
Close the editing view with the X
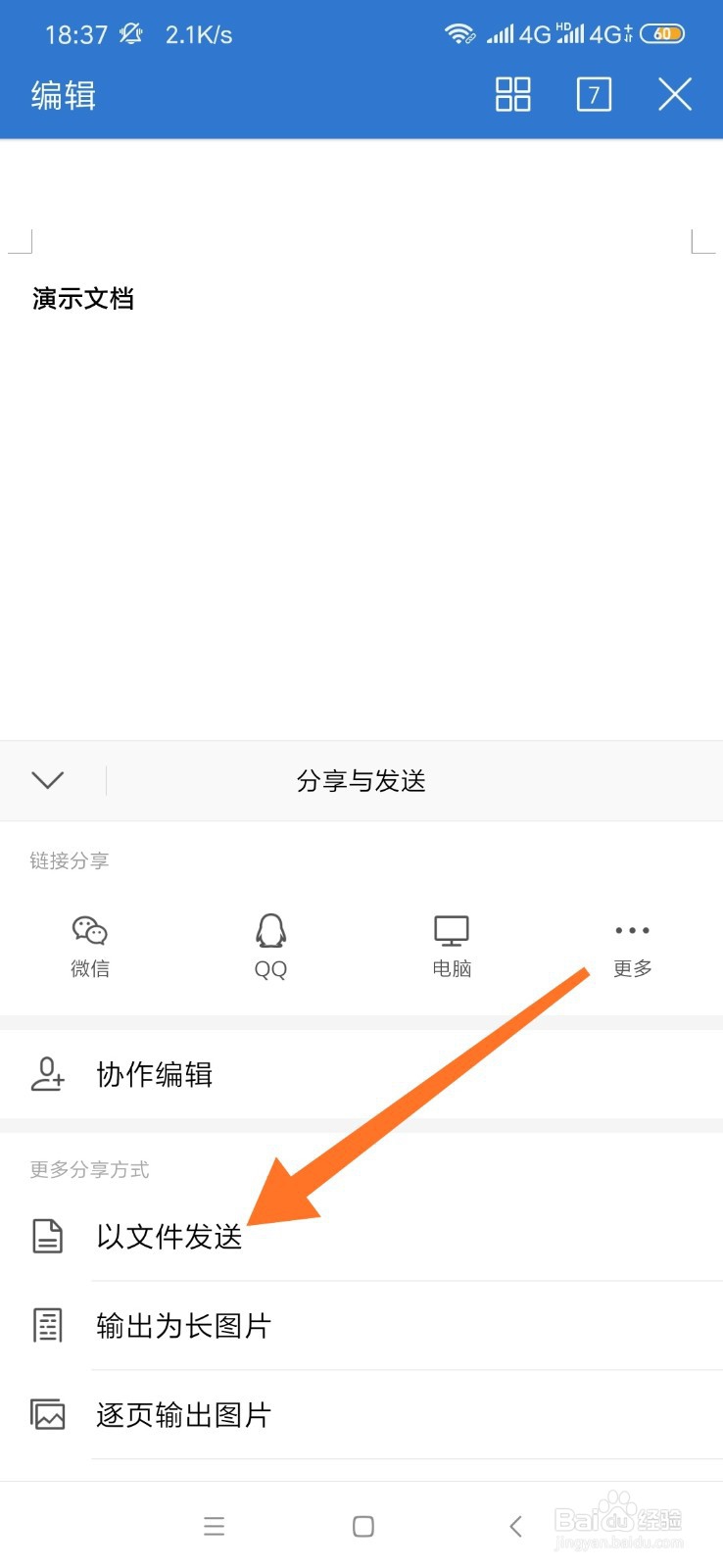click(x=675, y=94)
